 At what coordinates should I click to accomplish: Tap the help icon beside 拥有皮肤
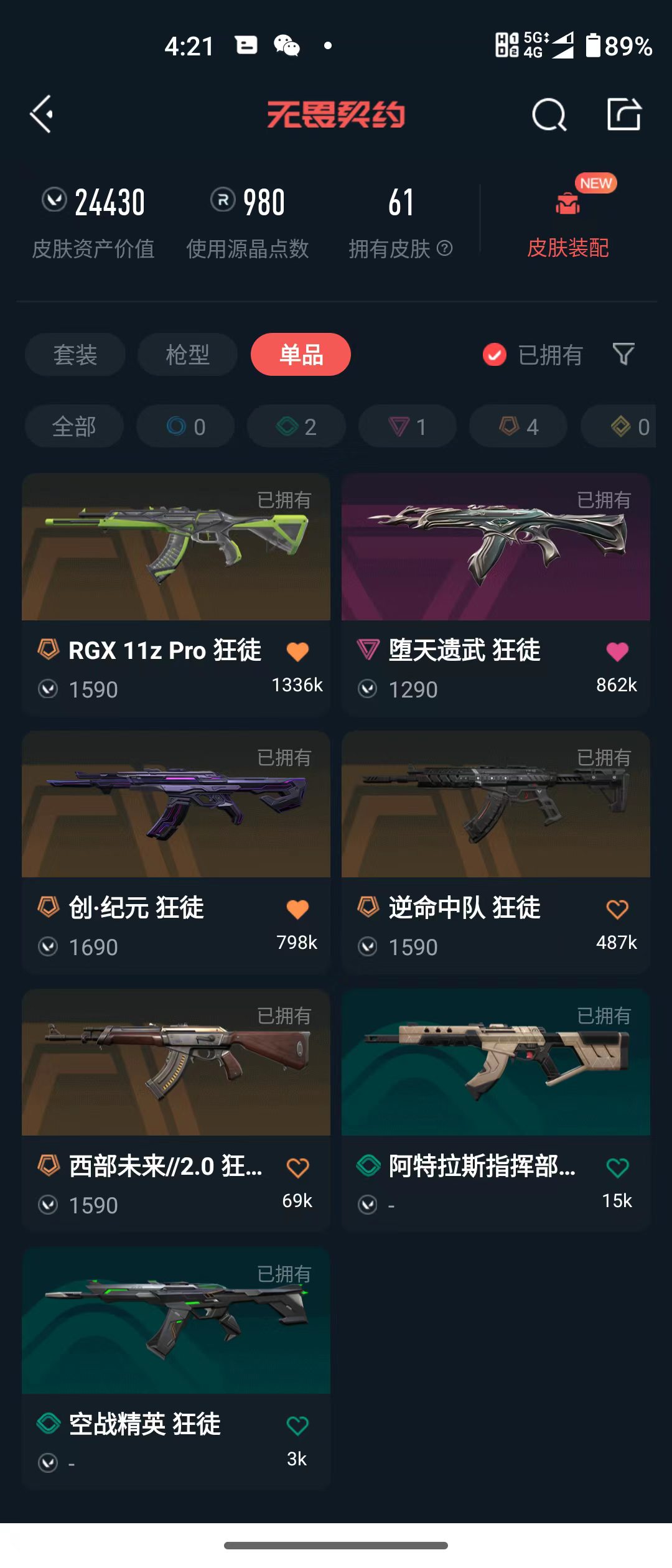point(444,248)
